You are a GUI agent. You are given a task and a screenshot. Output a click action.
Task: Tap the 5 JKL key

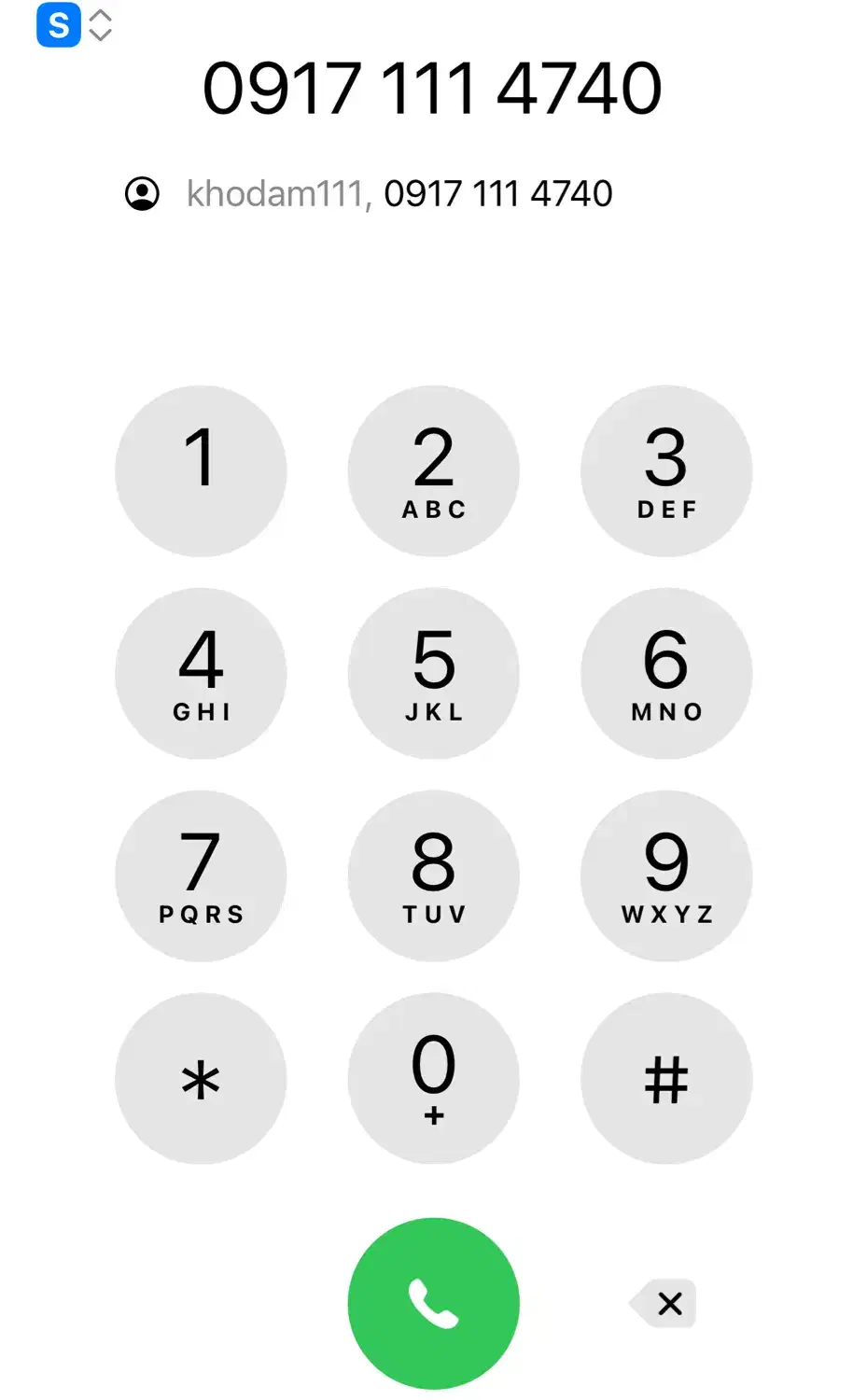[x=433, y=673]
